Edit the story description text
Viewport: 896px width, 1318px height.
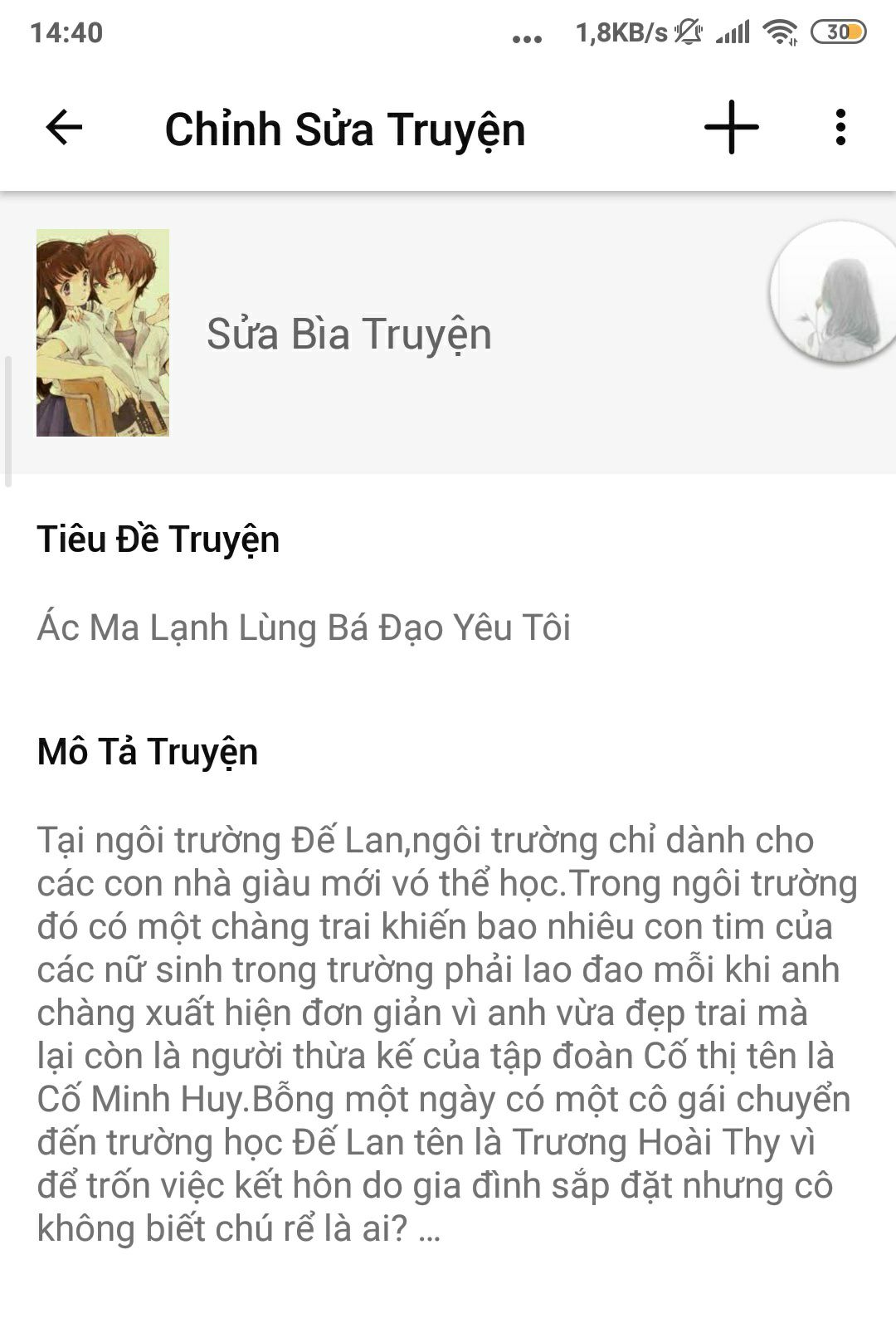coord(448,1033)
